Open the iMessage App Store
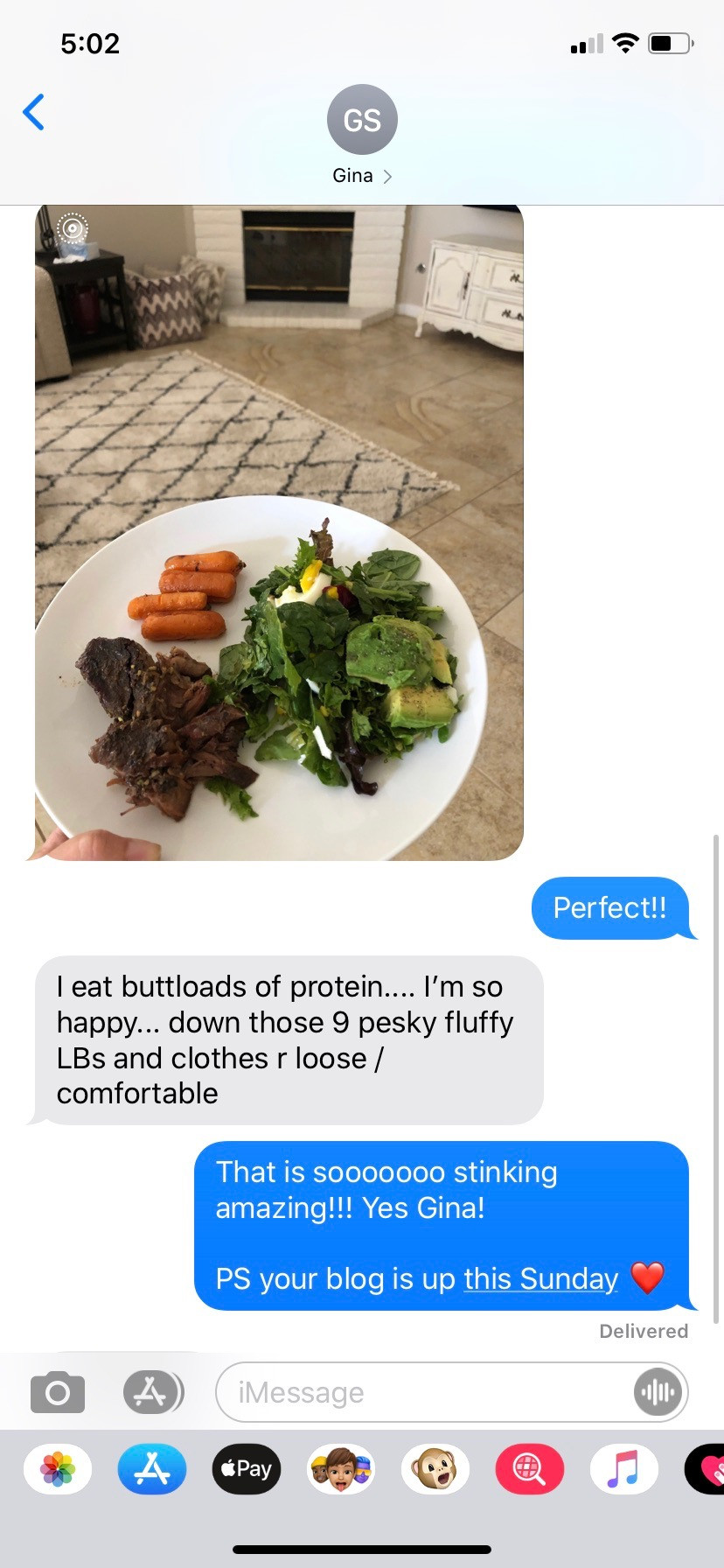This screenshot has width=724, height=1568. pos(152,1468)
